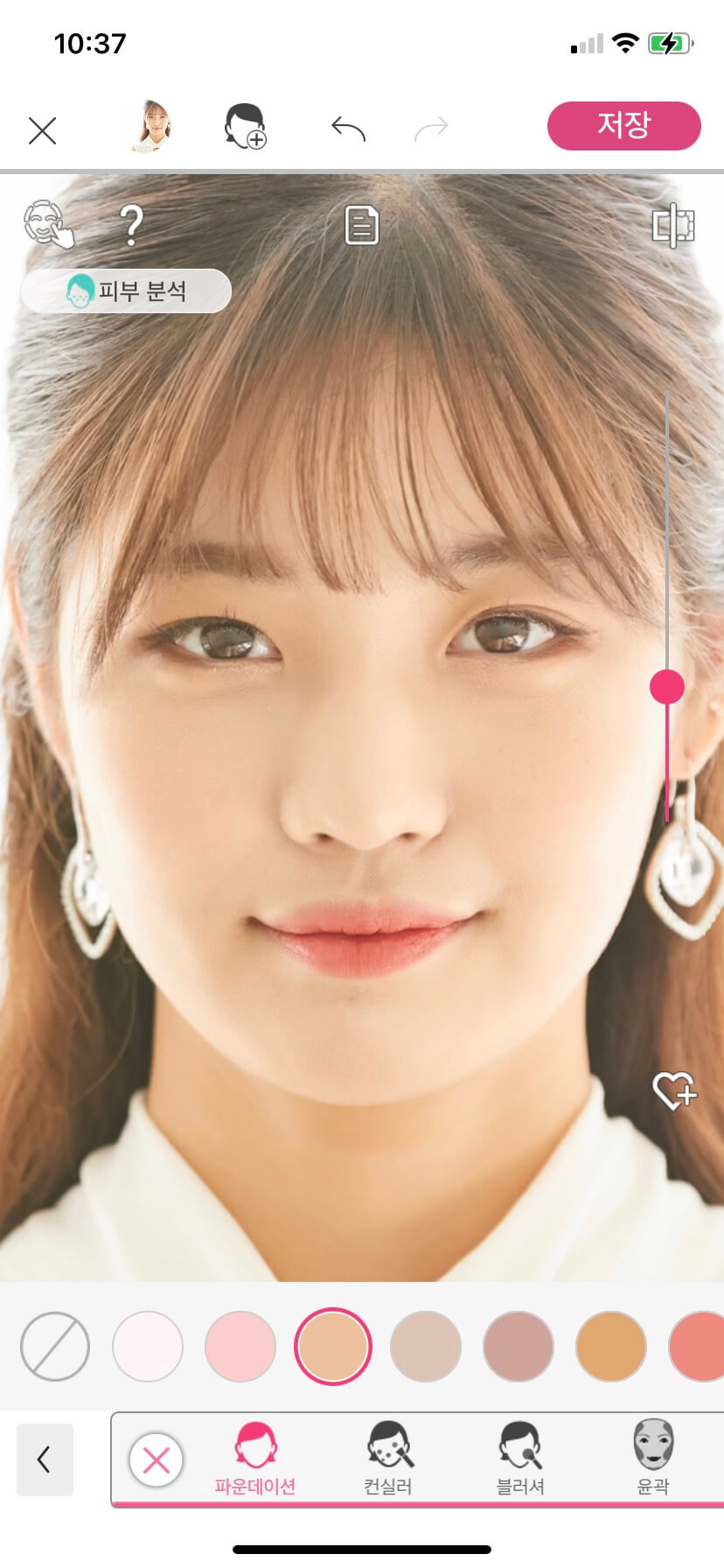The image size is (724, 1568).
Task: Undo the last edit
Action: click(348, 129)
